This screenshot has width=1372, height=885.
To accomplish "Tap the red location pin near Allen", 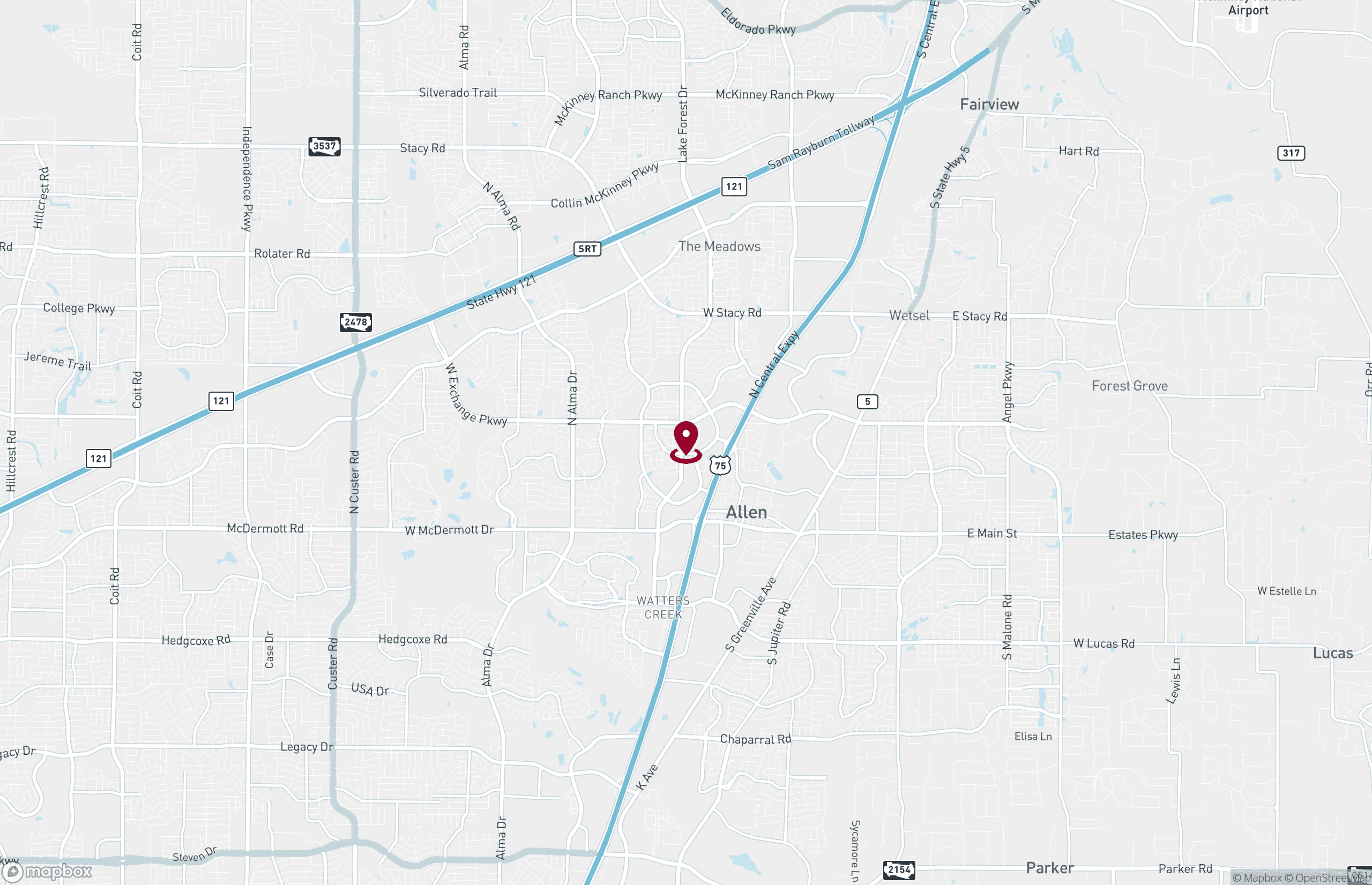I will pos(685,441).
